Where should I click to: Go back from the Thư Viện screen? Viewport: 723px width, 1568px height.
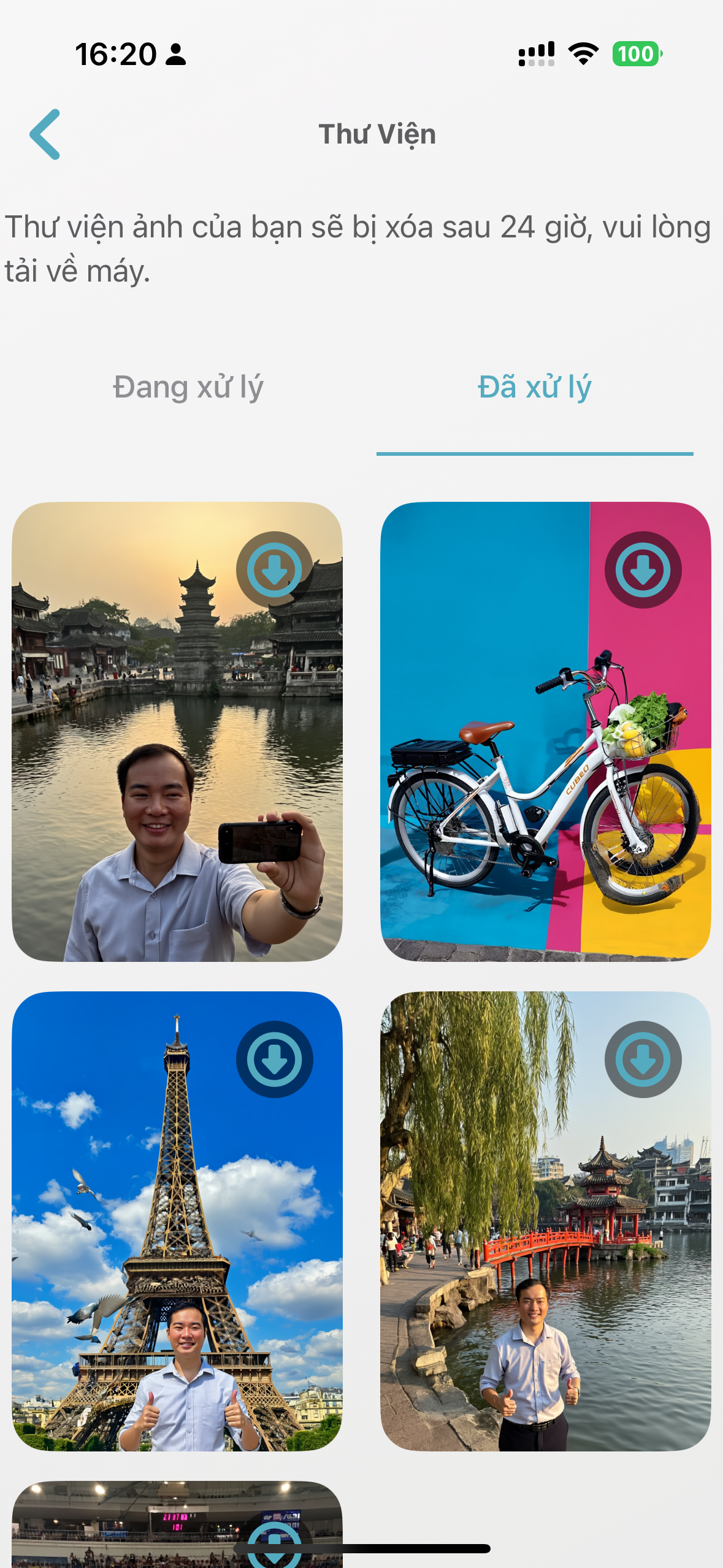pos(45,134)
